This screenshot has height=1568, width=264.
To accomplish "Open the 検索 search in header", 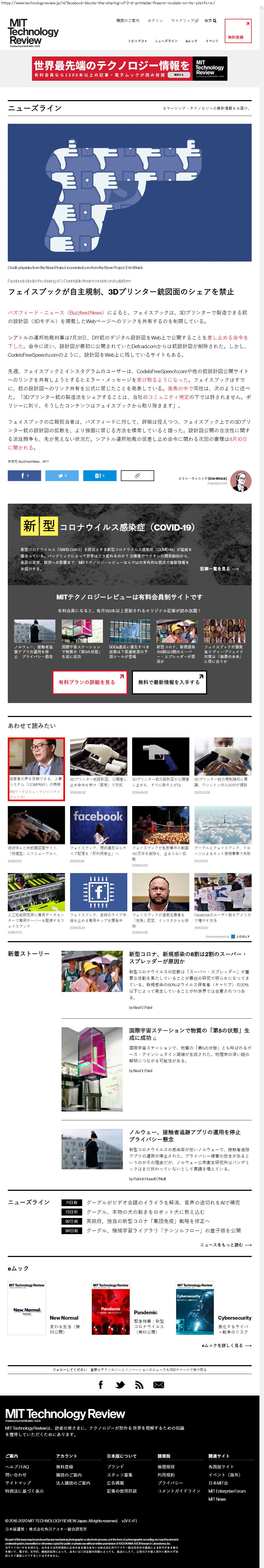I will coord(210,21).
